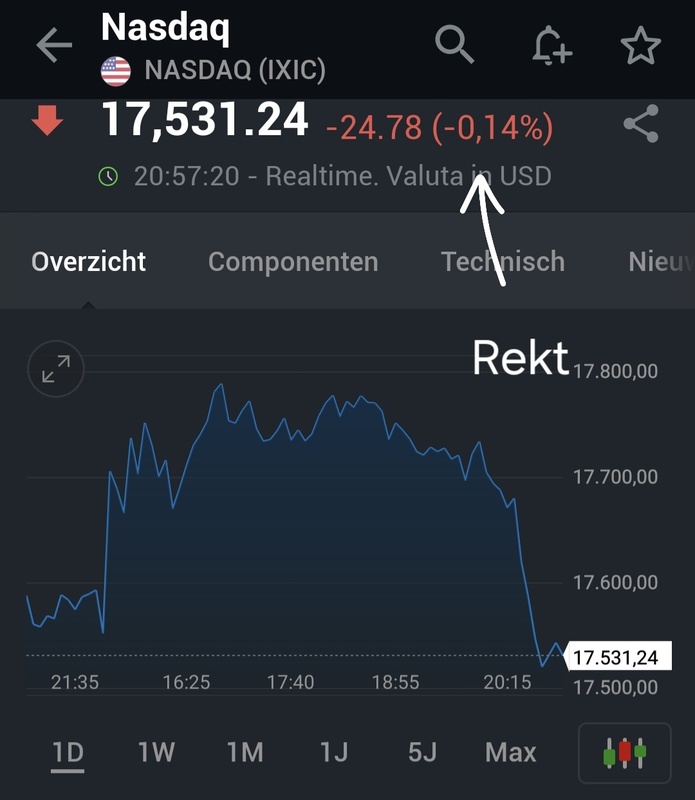Select the 1W chart range

click(x=156, y=752)
